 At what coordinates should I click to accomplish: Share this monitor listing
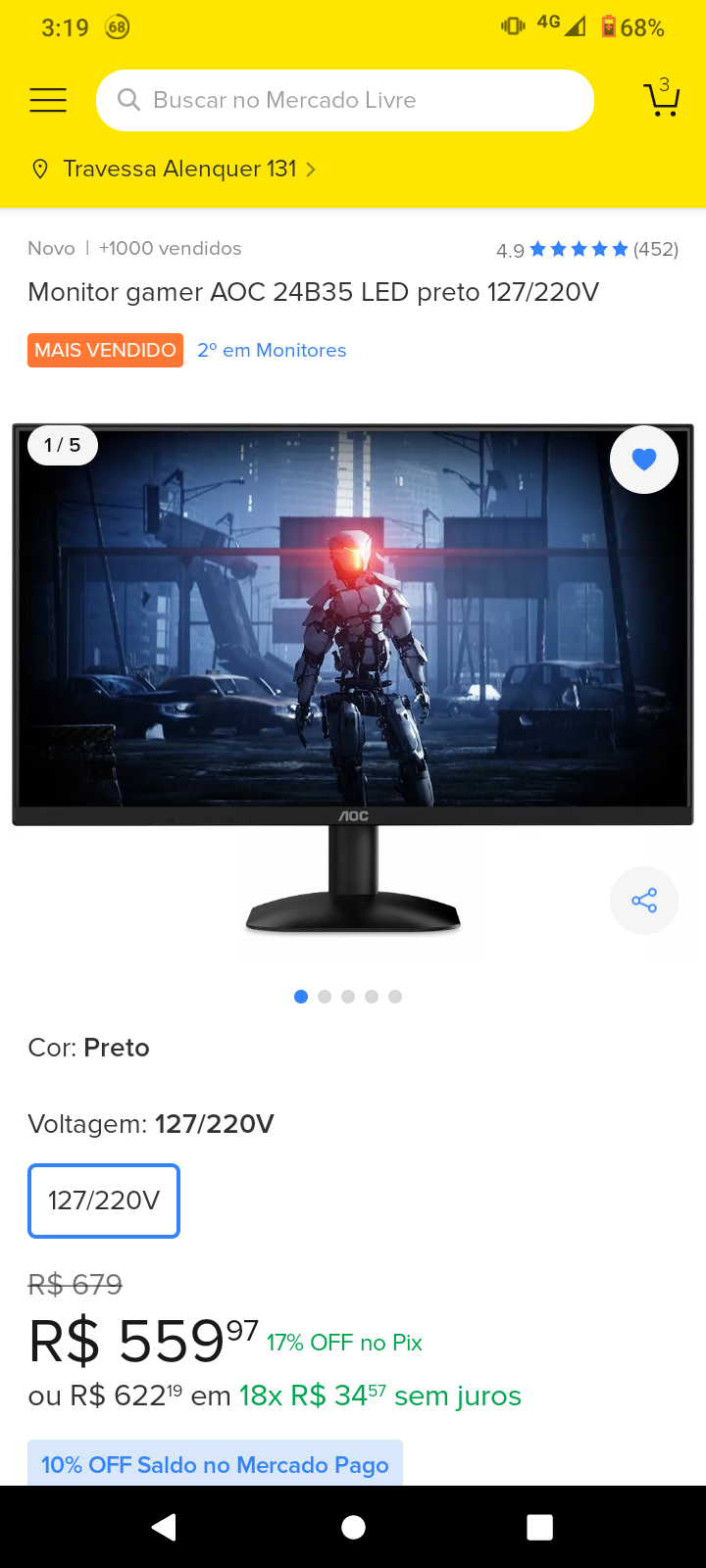(644, 901)
